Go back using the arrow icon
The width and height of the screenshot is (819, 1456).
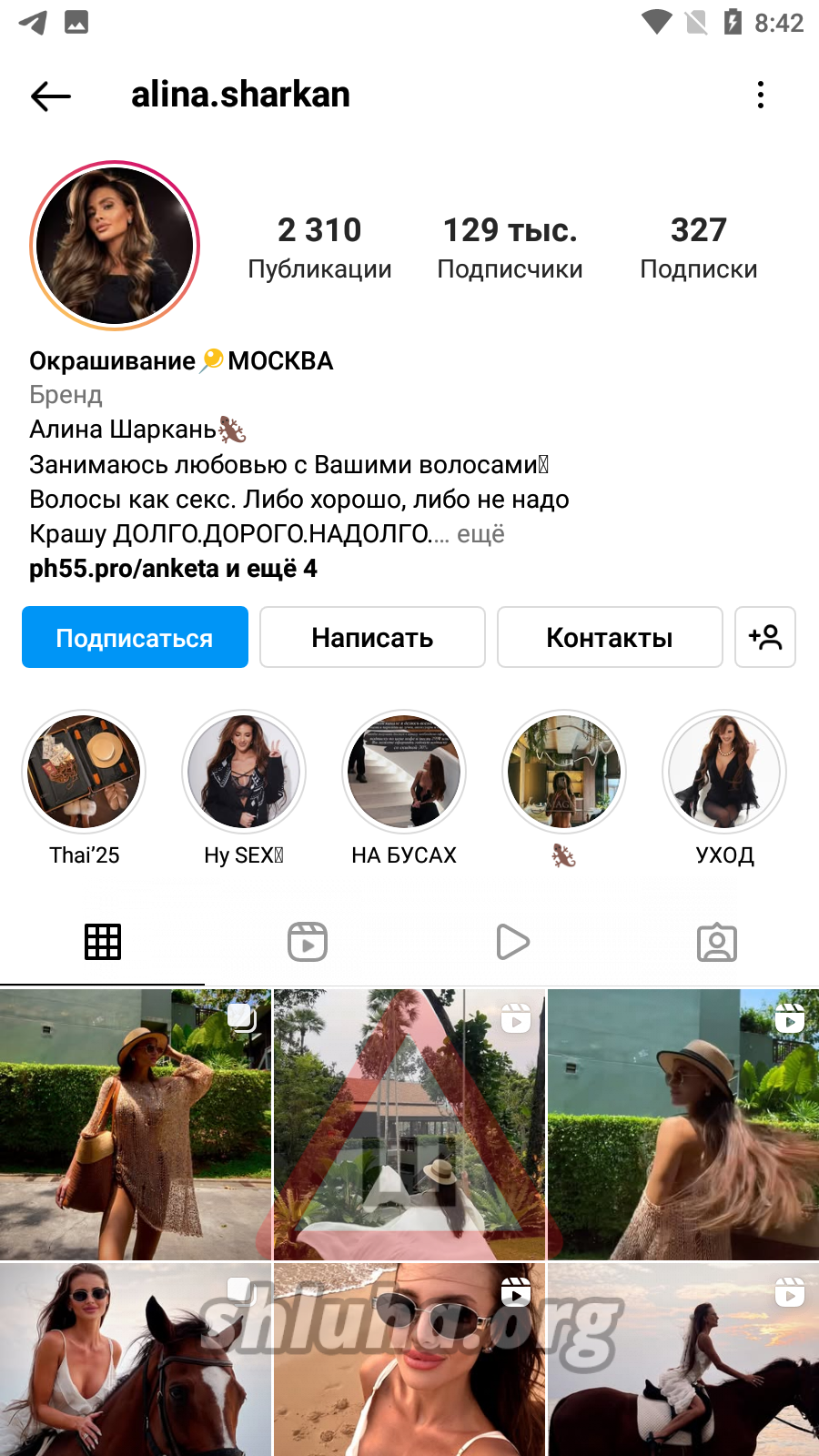click(51, 96)
